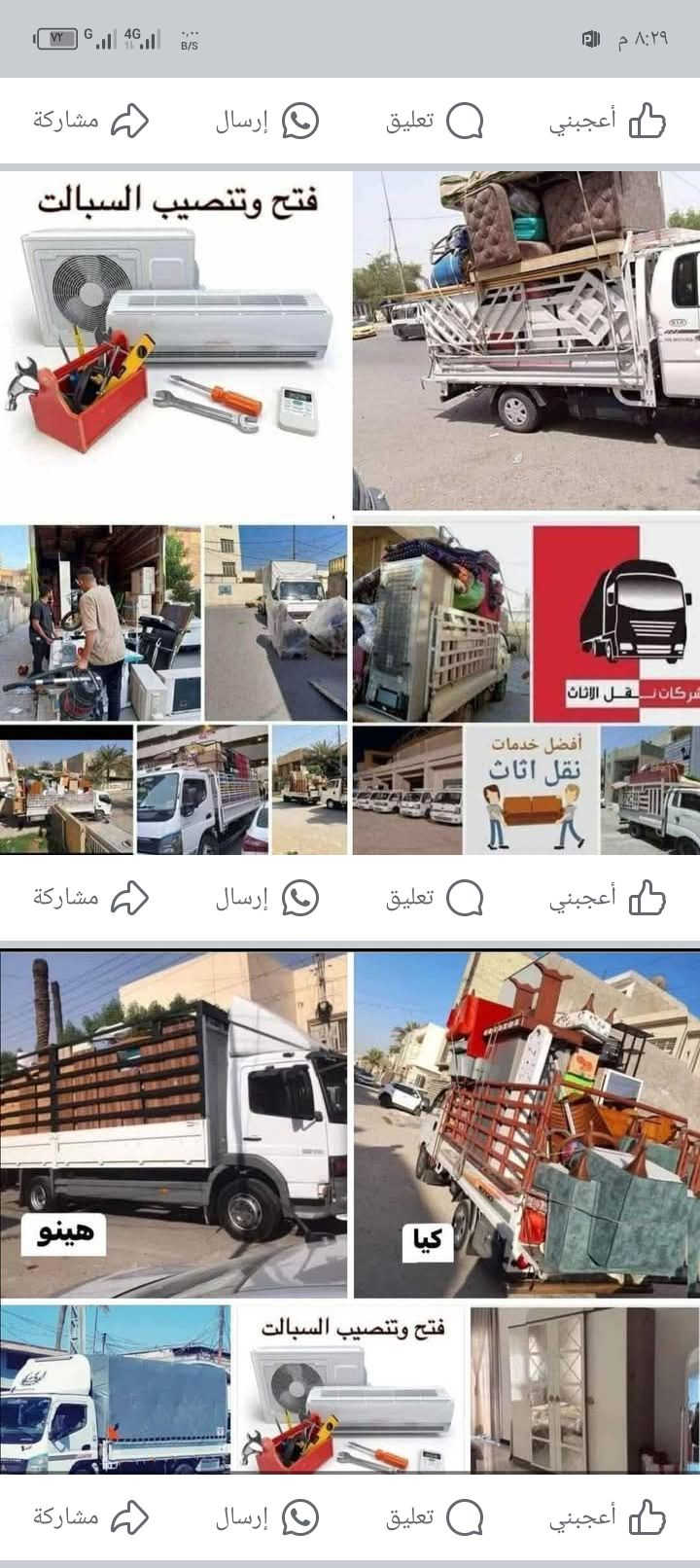Comment on the post with the كيا truck photo
700x1568 pixels.
click(x=435, y=1517)
